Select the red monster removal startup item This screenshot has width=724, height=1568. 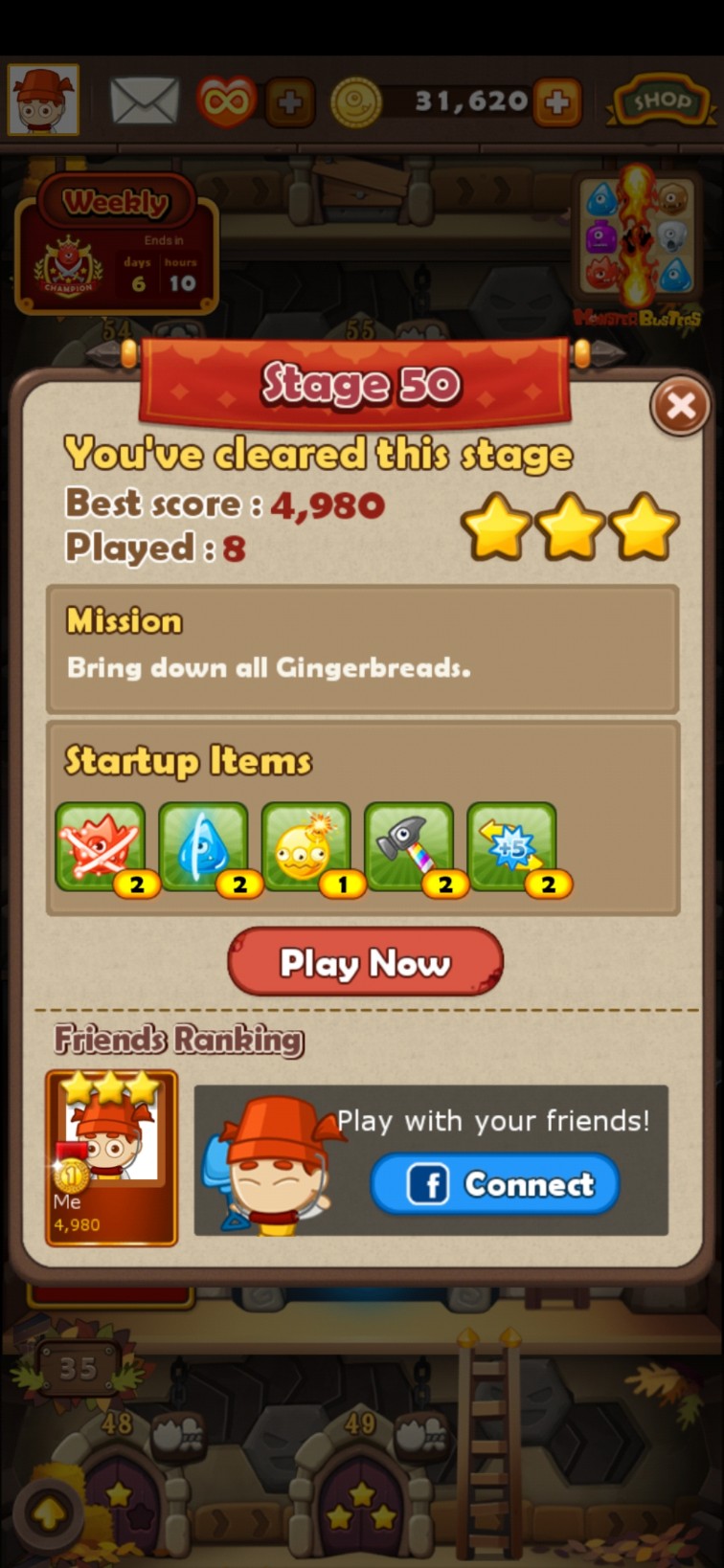point(101,847)
